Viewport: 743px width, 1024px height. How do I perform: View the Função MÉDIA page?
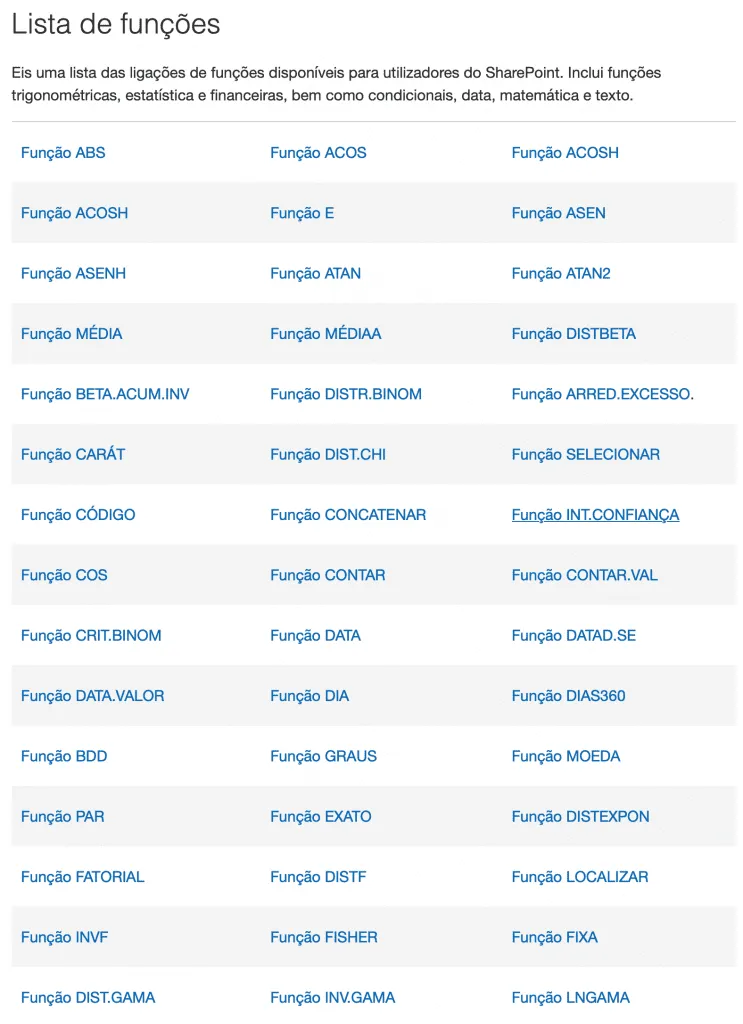click(71, 334)
